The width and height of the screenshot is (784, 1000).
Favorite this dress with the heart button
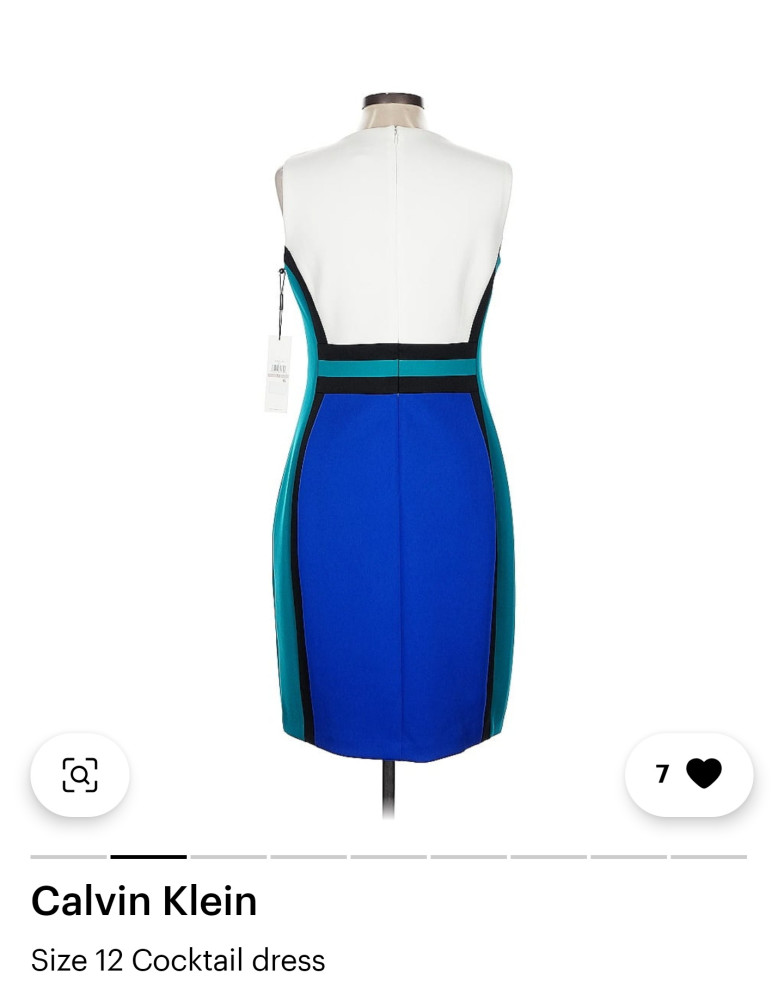(703, 774)
